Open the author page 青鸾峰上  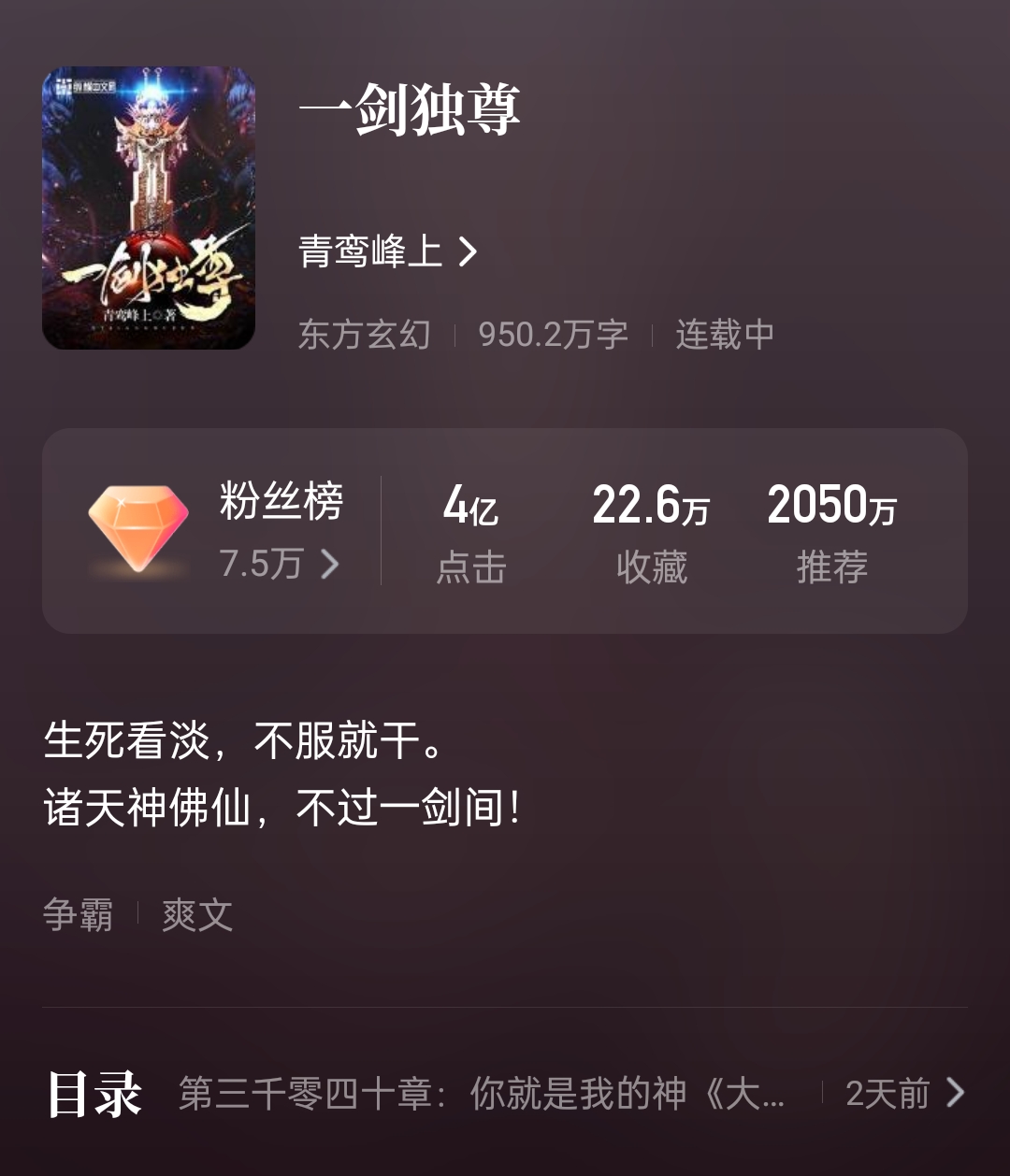click(371, 252)
